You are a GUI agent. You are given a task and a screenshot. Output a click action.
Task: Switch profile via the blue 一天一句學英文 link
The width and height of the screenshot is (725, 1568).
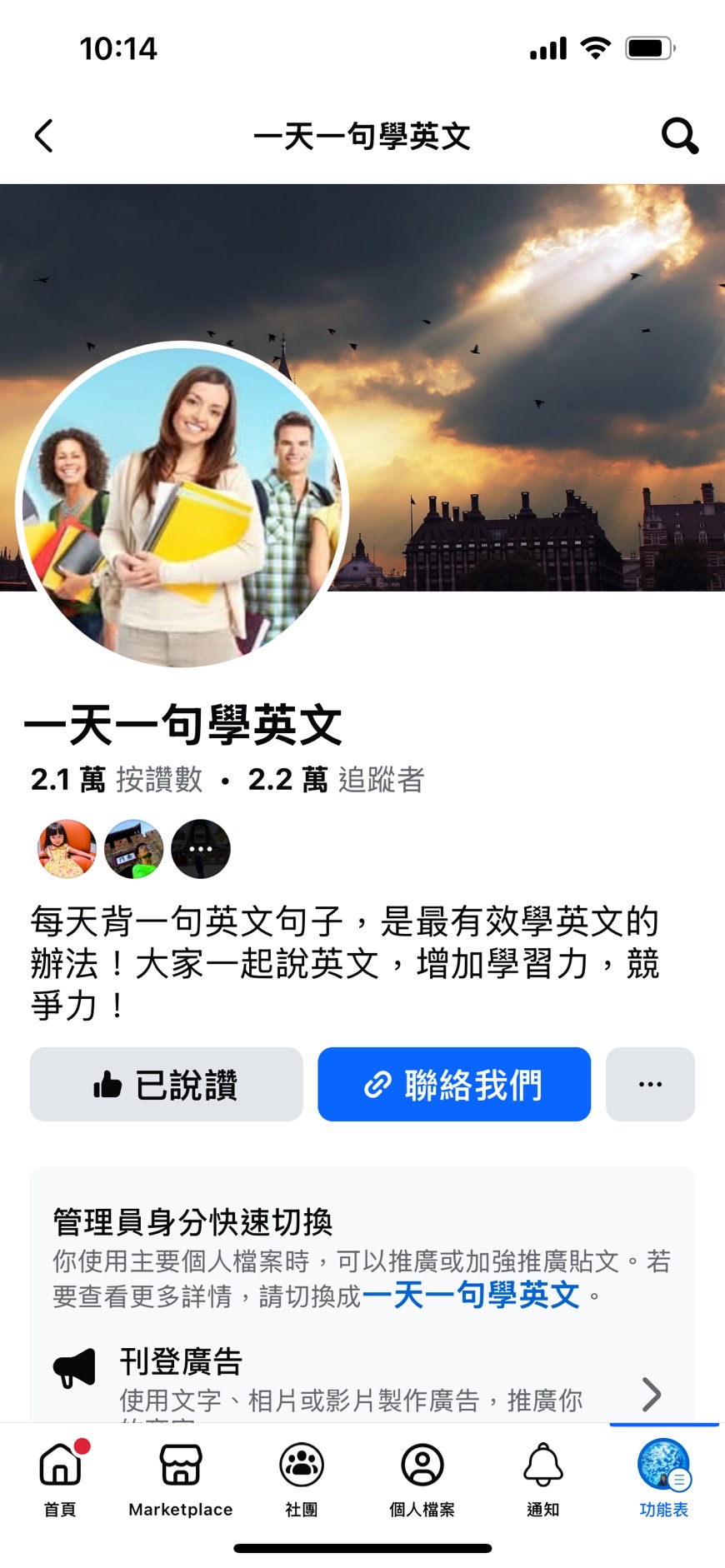click(x=471, y=1295)
